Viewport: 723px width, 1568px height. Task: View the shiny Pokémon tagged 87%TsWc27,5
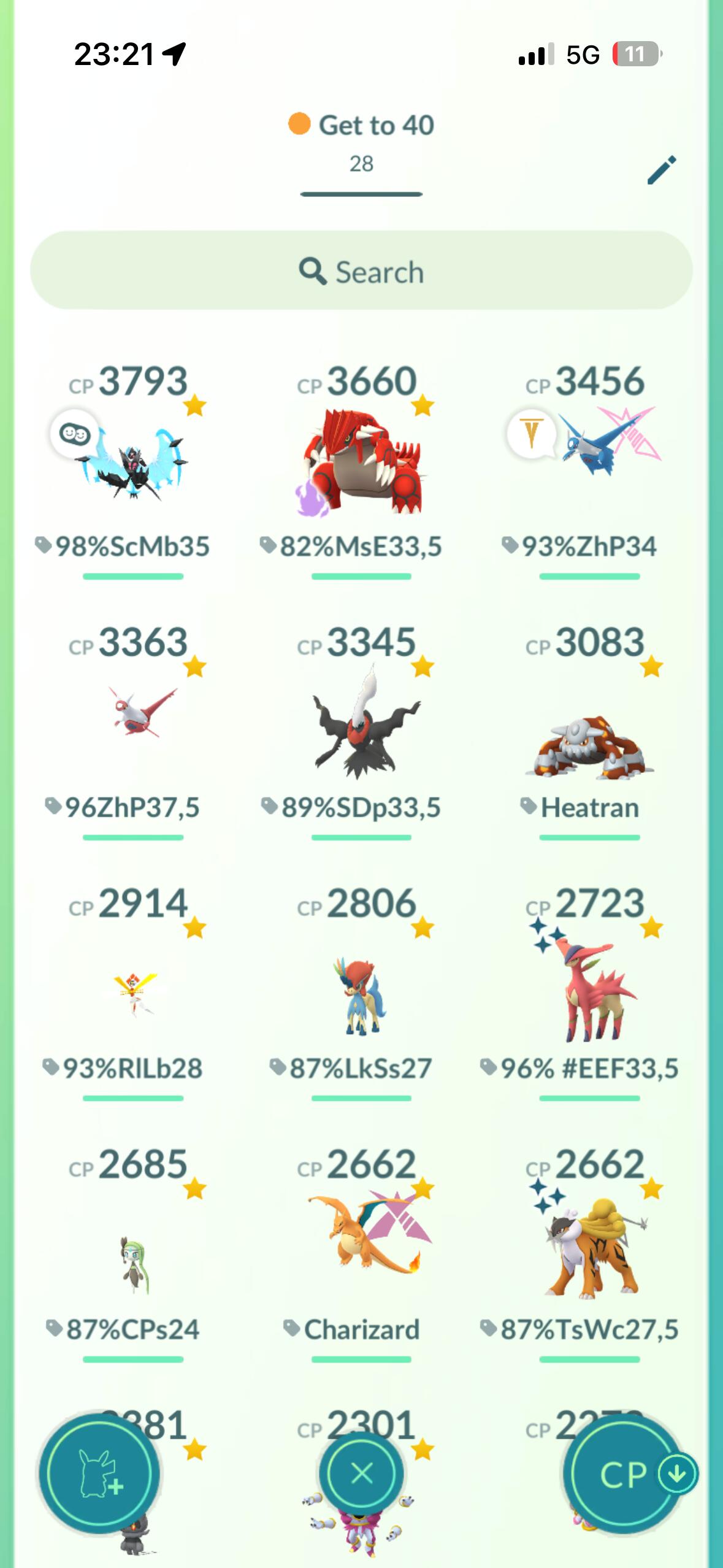click(589, 1251)
